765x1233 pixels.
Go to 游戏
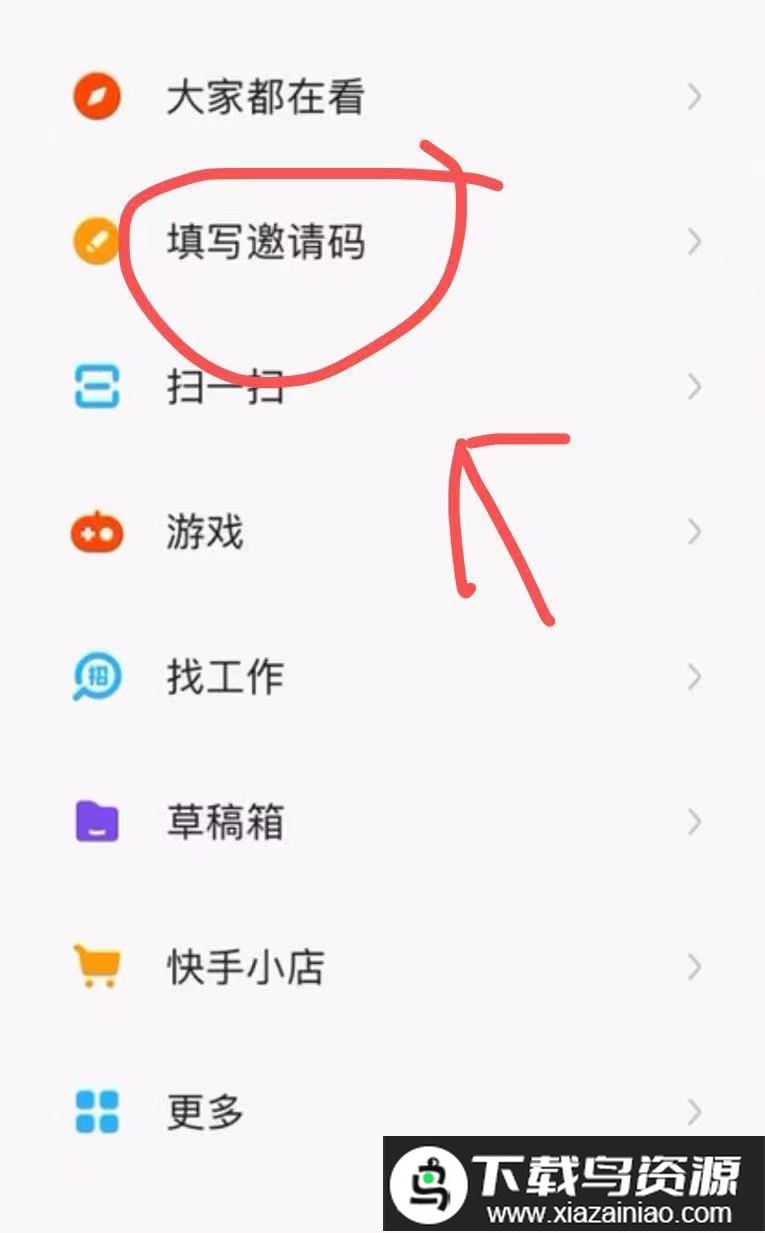(205, 532)
